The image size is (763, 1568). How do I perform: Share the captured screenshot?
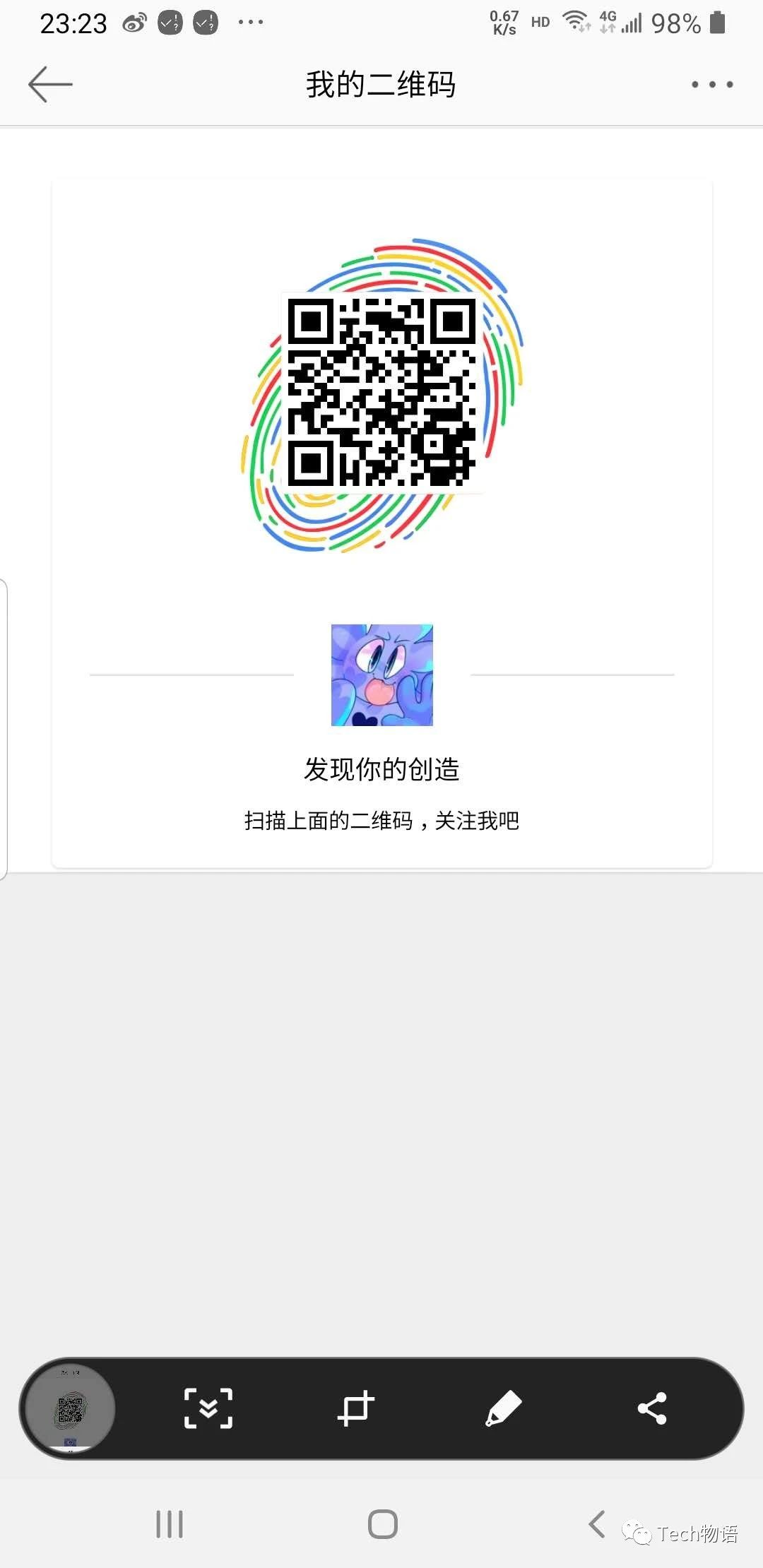pyautogui.click(x=651, y=1408)
